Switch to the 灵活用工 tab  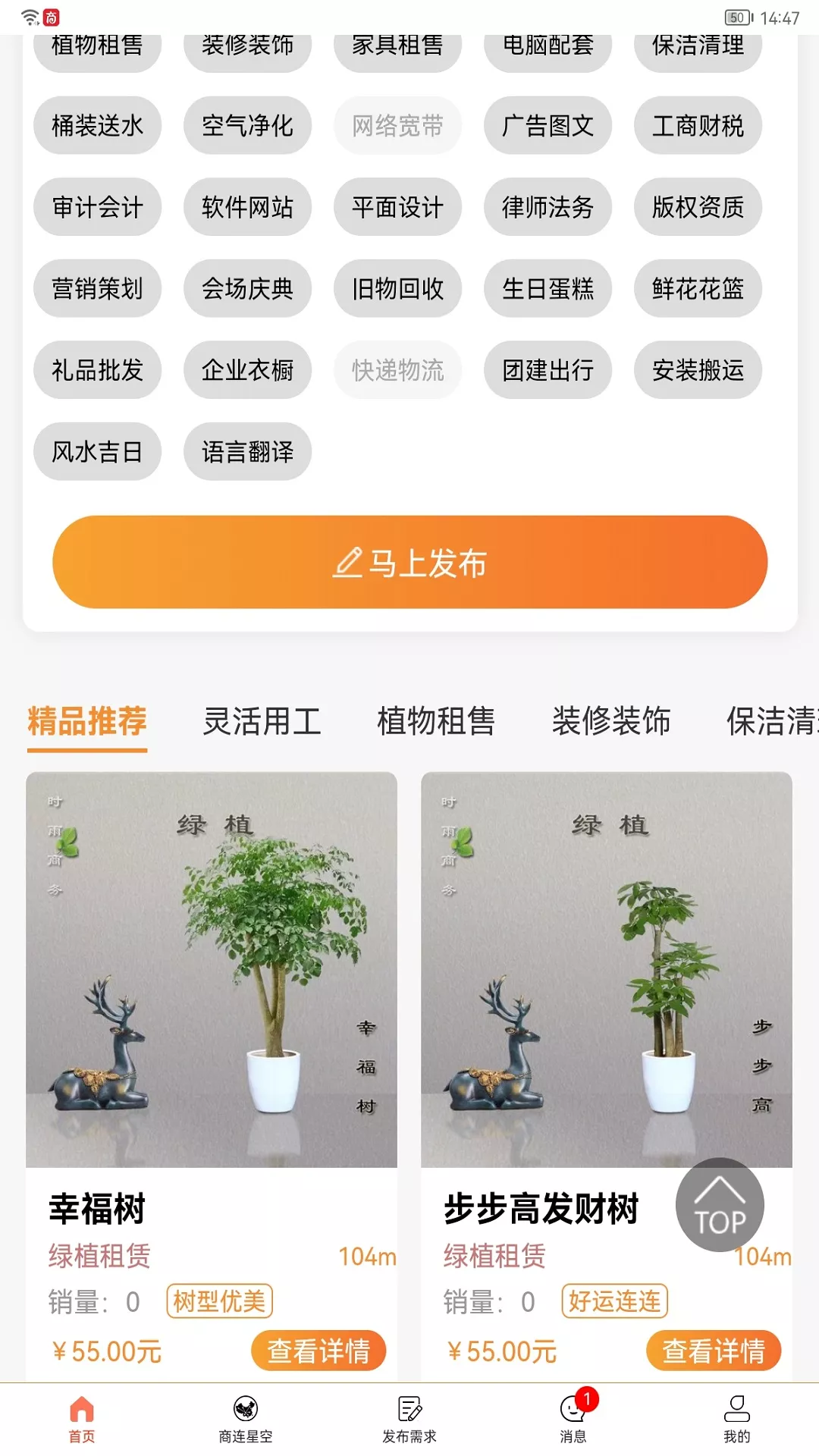pyautogui.click(x=262, y=722)
